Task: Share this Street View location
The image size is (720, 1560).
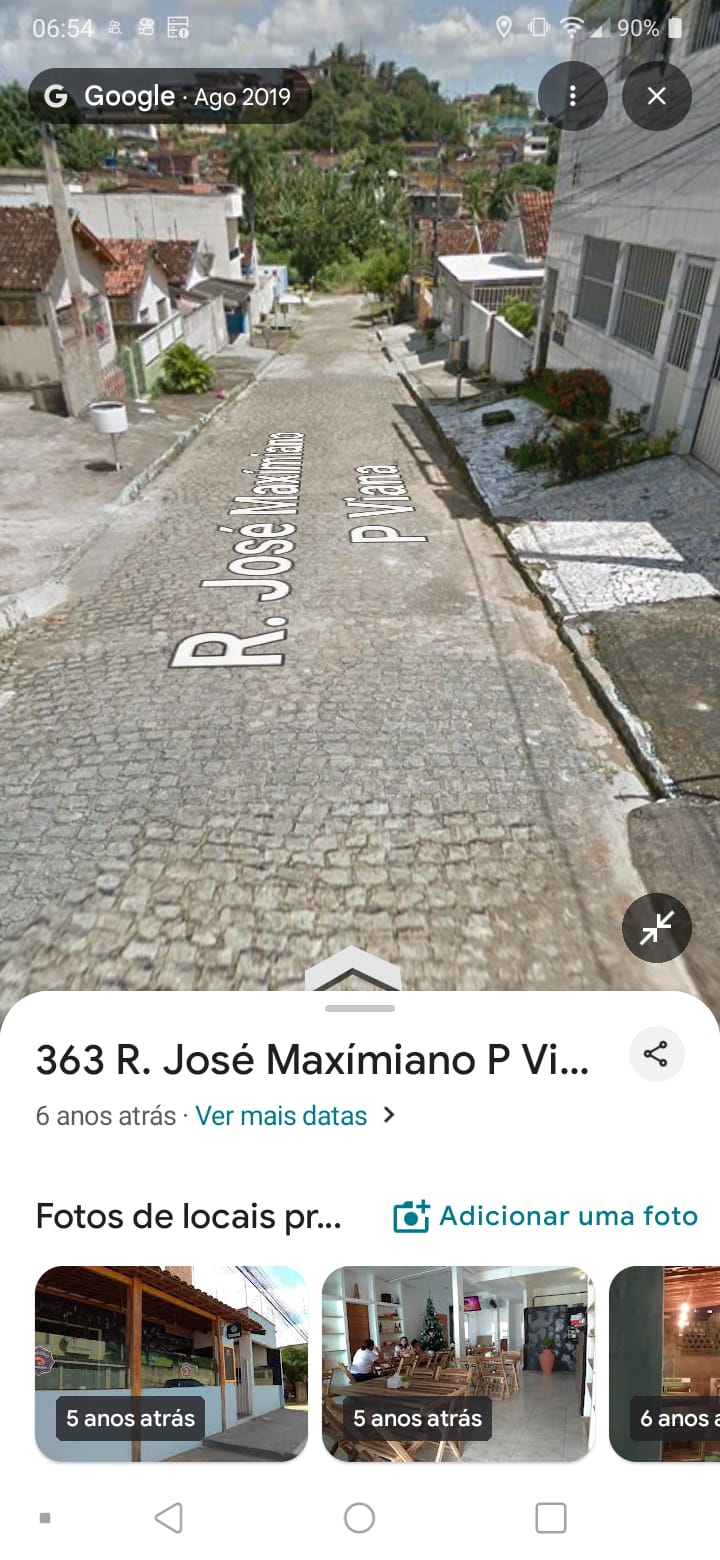Action: click(x=656, y=1054)
